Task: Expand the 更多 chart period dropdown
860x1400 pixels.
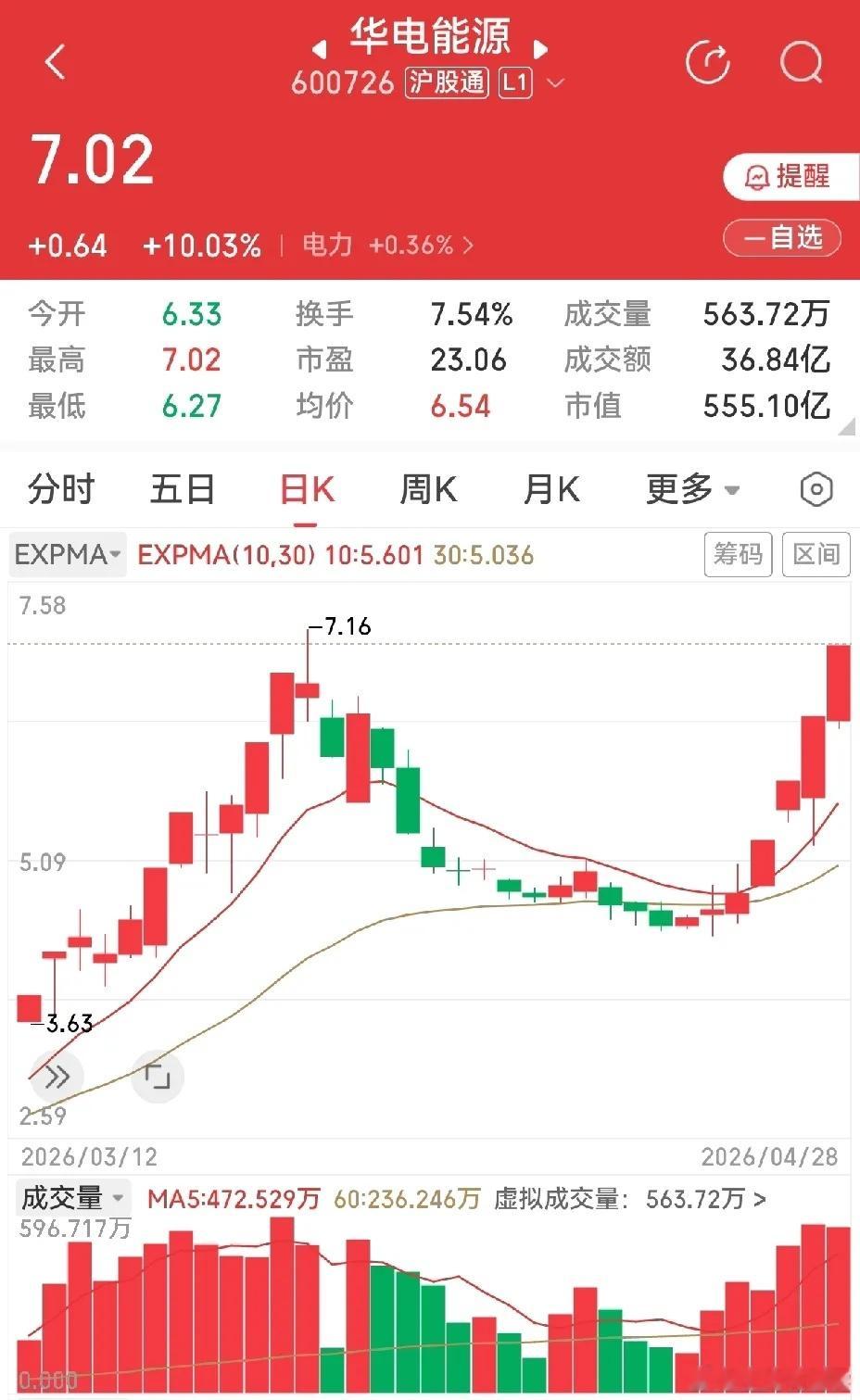Action: [x=692, y=488]
